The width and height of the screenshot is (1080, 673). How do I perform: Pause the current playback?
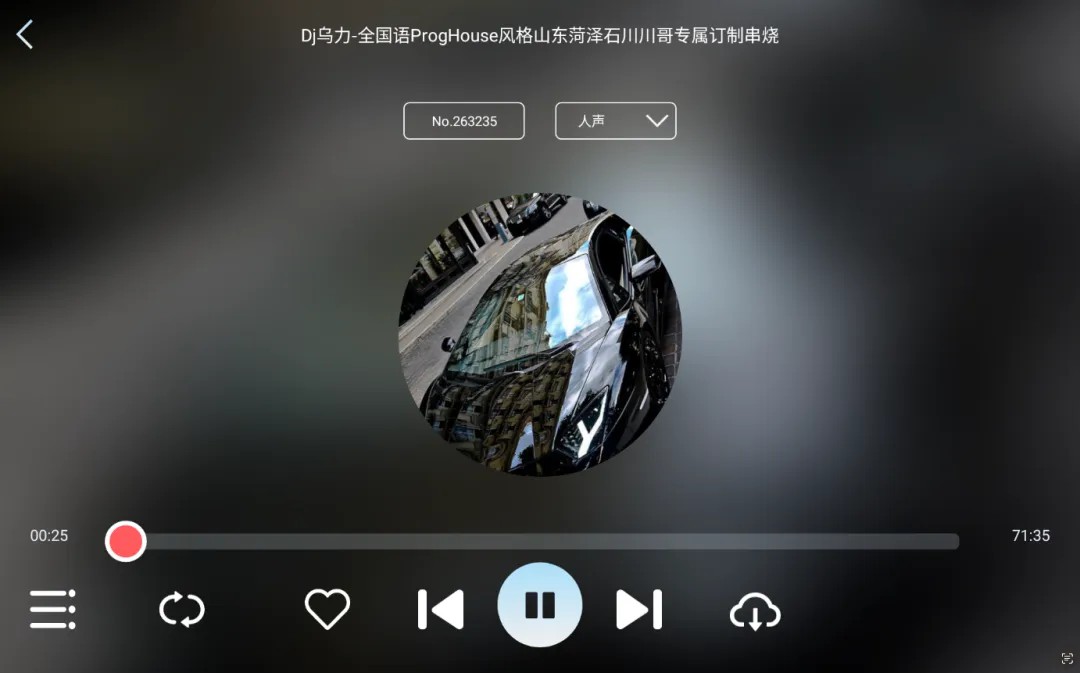point(540,605)
